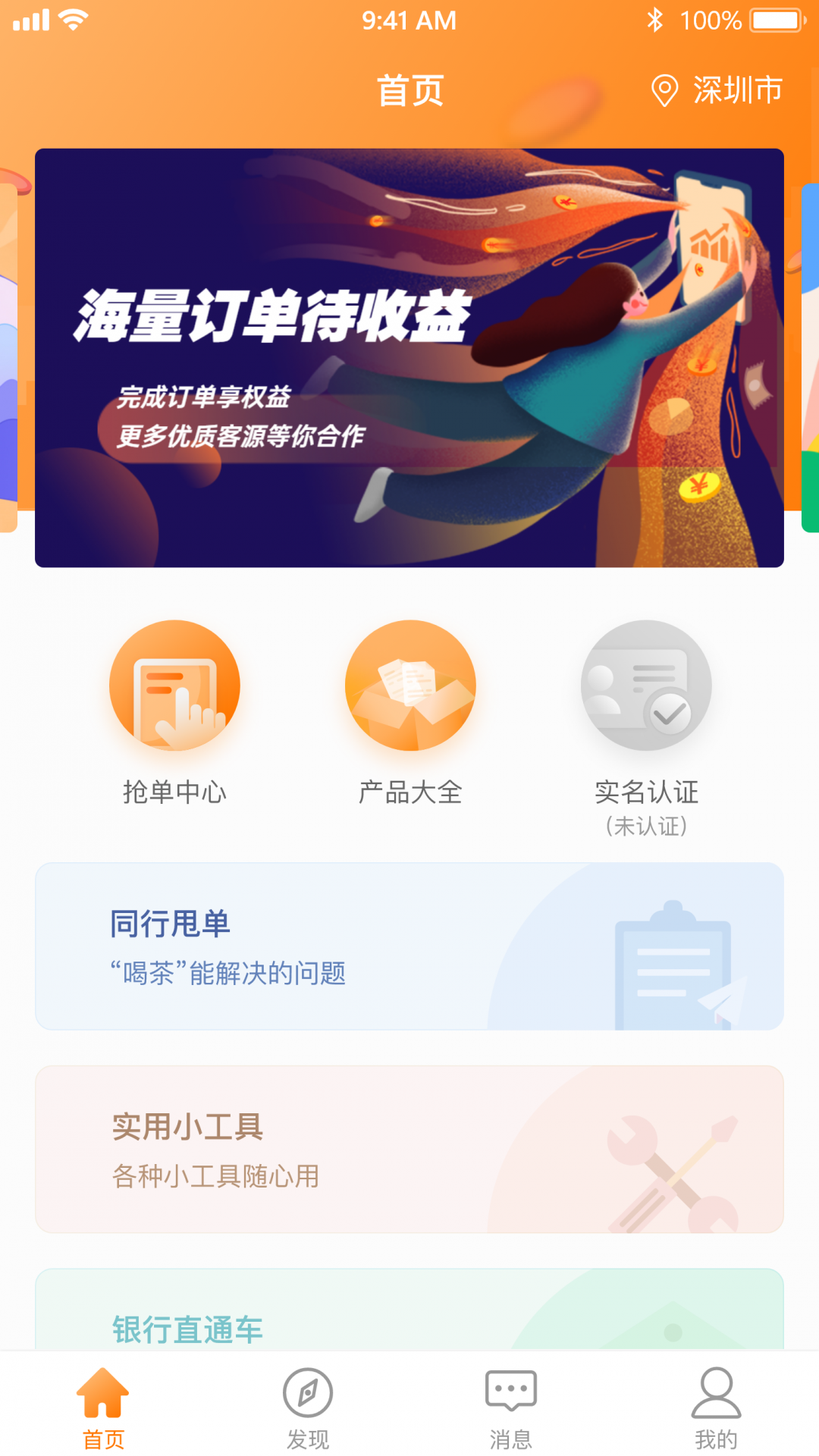
Task: Open the 海量订单待收益 banner
Action: [409, 357]
